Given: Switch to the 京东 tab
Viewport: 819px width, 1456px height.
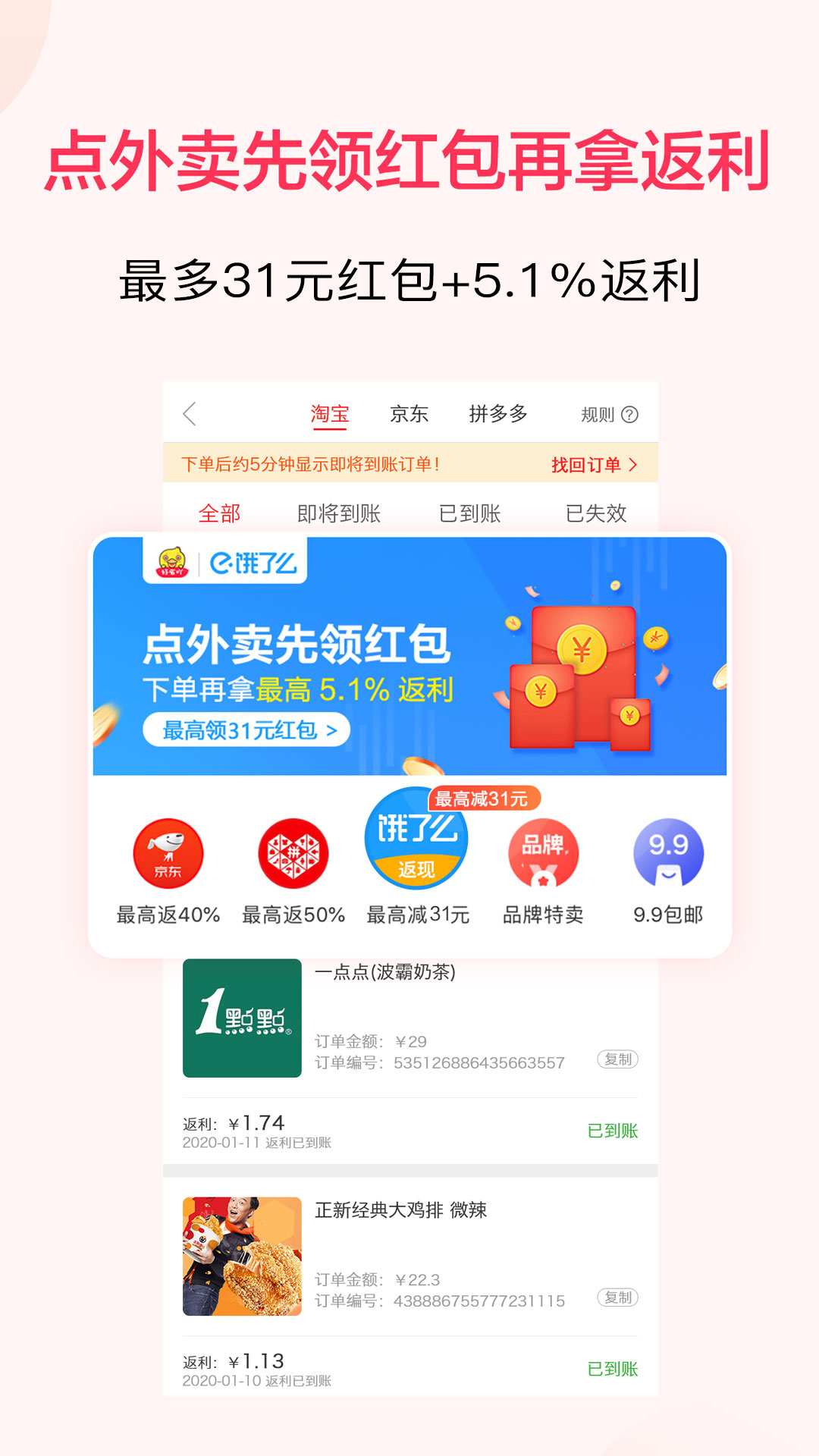Looking at the screenshot, I should [406, 414].
